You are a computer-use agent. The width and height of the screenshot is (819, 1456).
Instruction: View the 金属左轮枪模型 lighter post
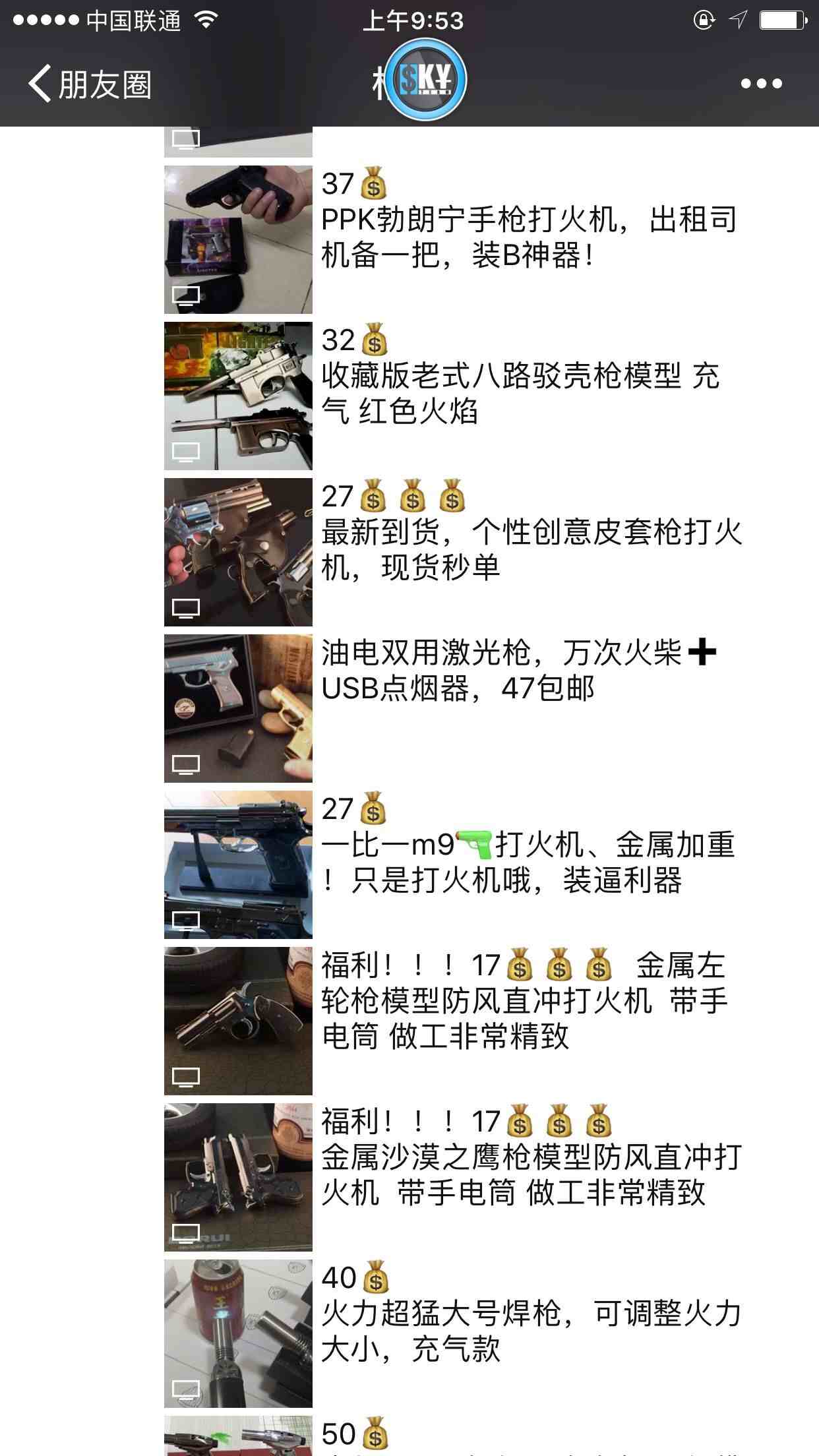pos(237,1021)
